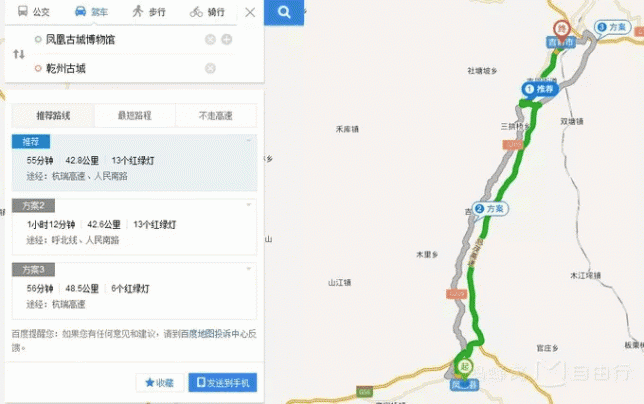Switch to the 最短路程 tab

pos(134,116)
